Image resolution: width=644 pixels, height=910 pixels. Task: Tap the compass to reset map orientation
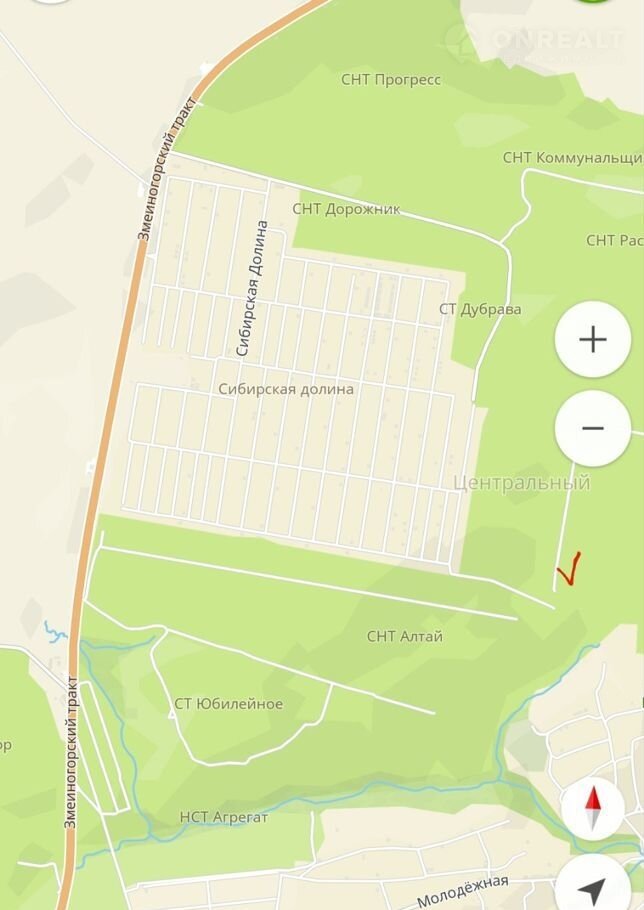pos(592,807)
